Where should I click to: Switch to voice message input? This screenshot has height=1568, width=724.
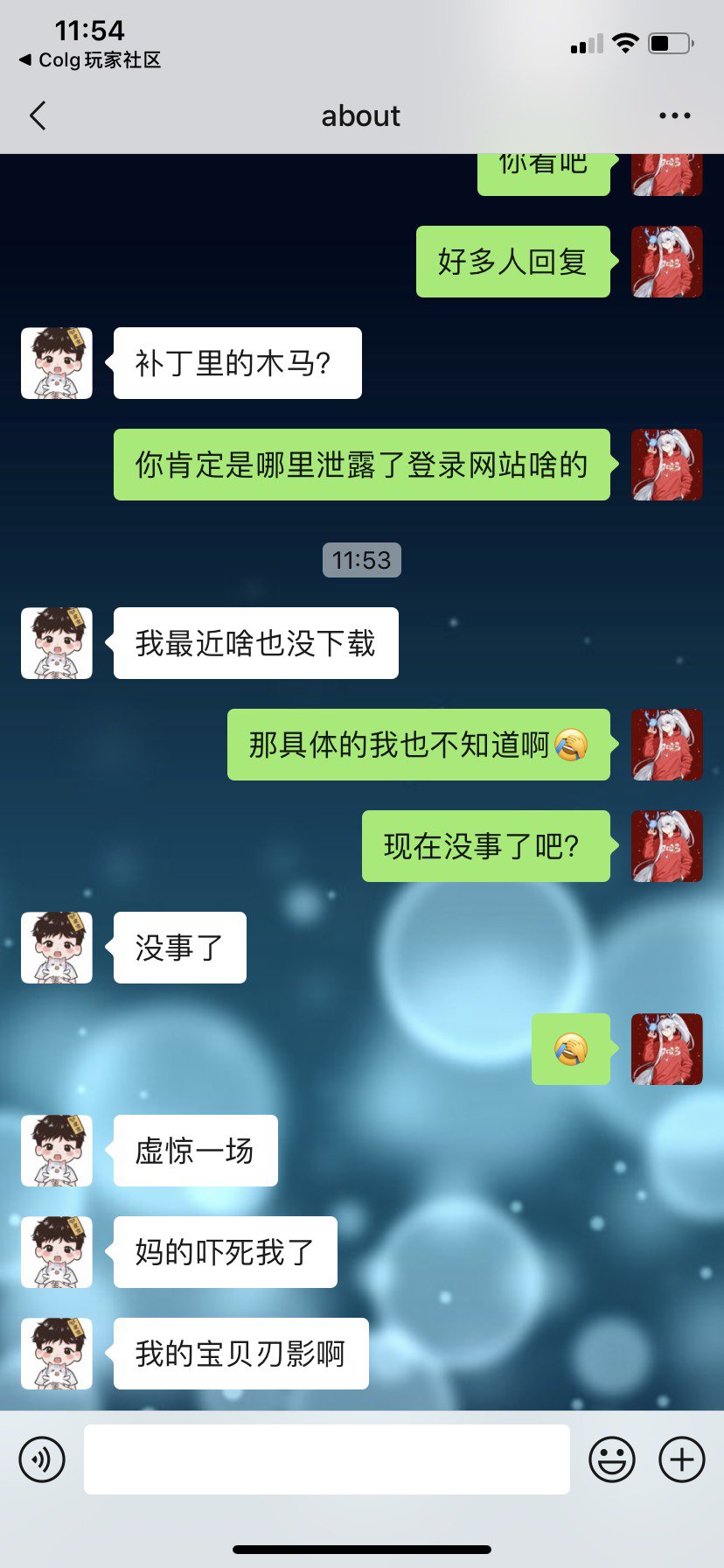click(x=42, y=1459)
